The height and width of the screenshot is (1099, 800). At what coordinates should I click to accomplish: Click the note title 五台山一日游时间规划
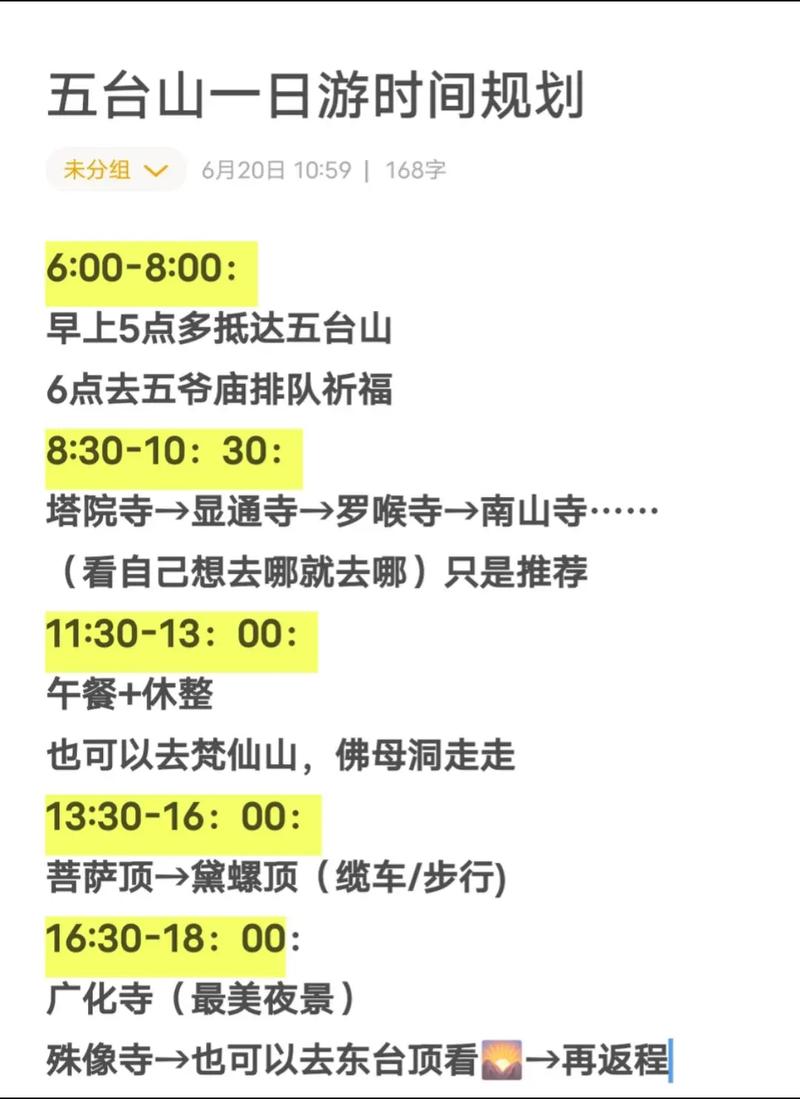point(320,95)
